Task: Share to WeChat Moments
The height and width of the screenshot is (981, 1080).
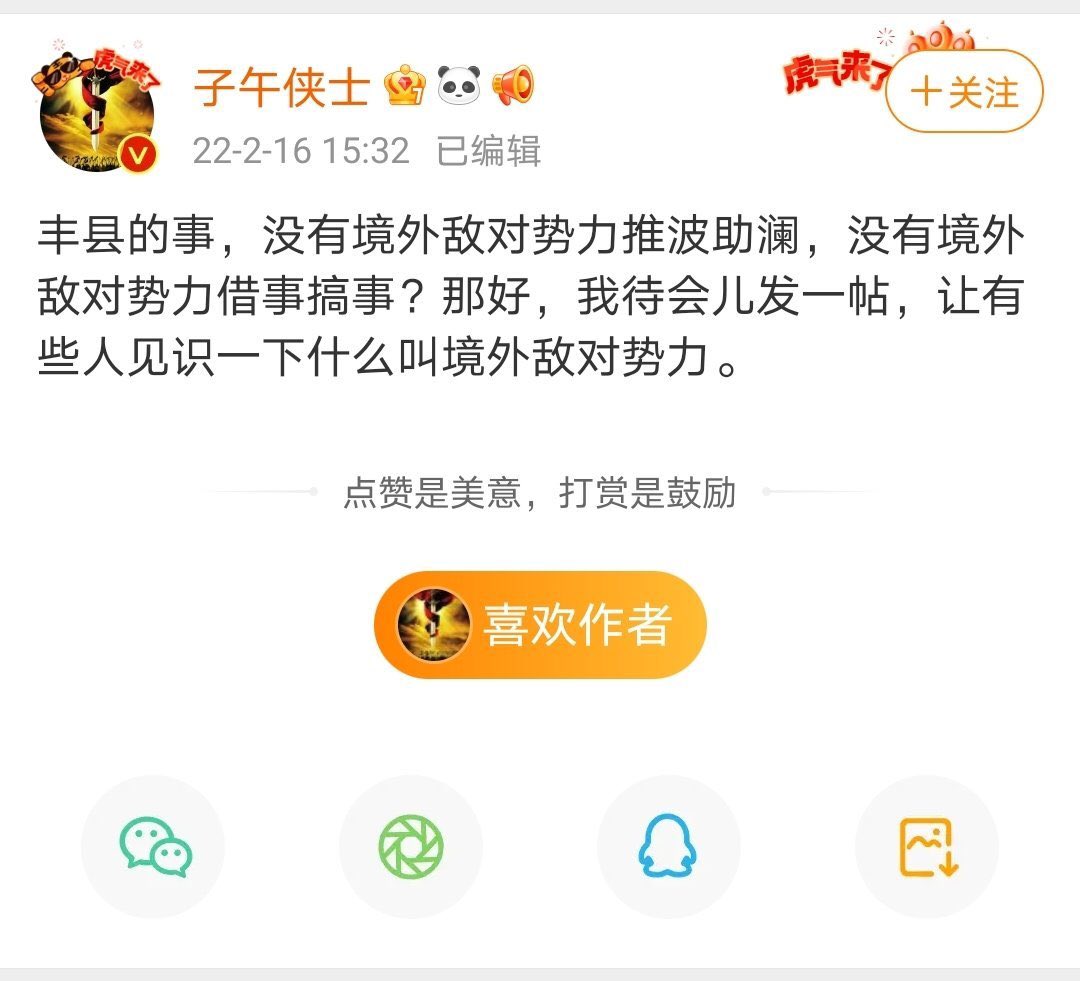Action: click(x=411, y=847)
